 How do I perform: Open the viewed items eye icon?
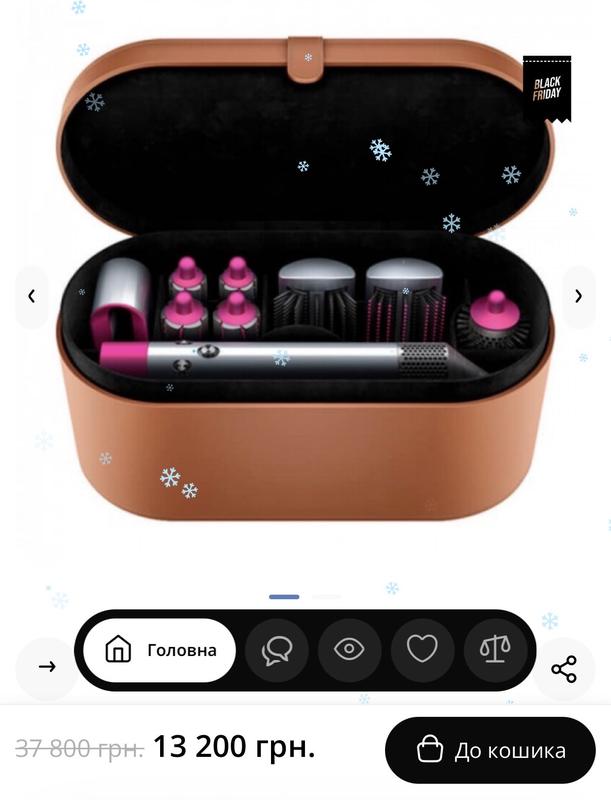coord(349,650)
